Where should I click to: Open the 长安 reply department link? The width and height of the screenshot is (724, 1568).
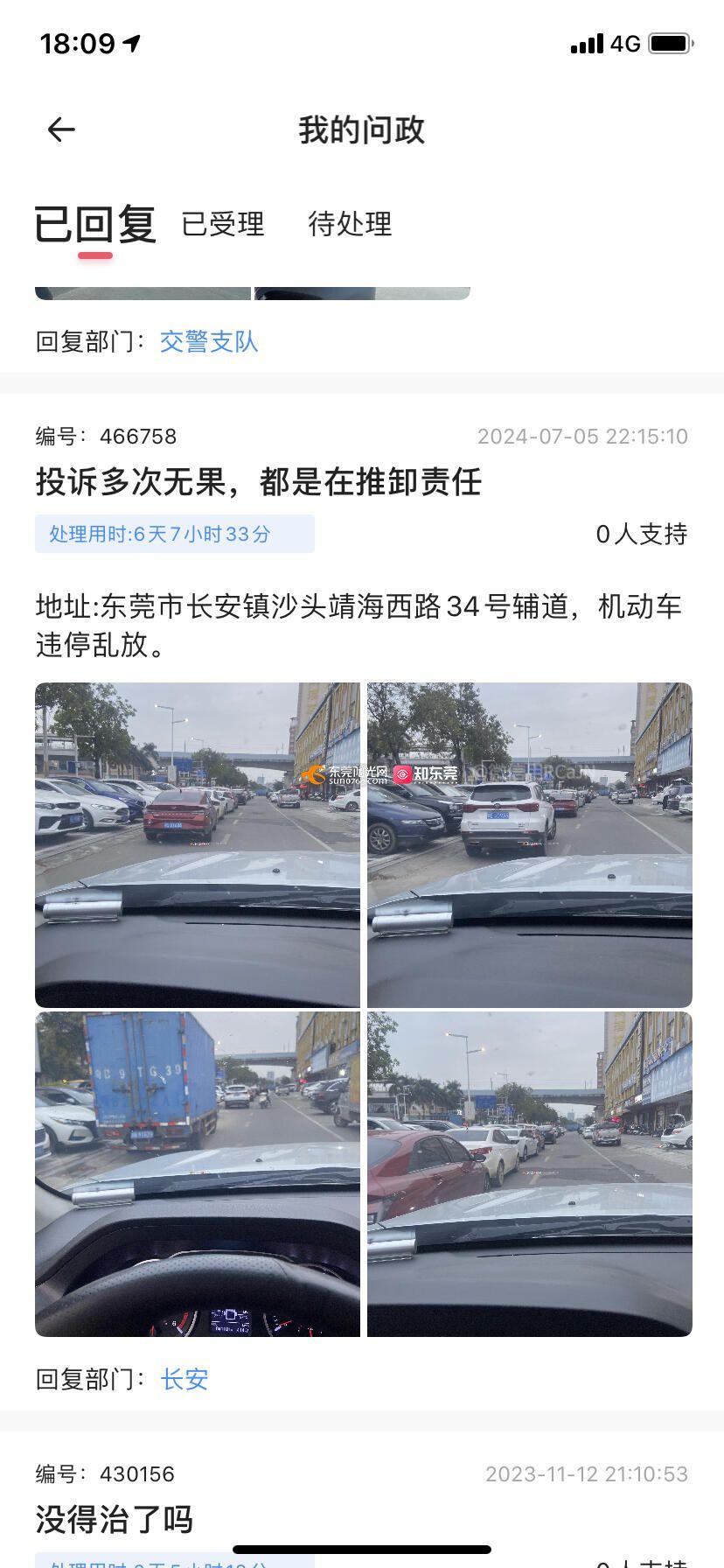184,1379
